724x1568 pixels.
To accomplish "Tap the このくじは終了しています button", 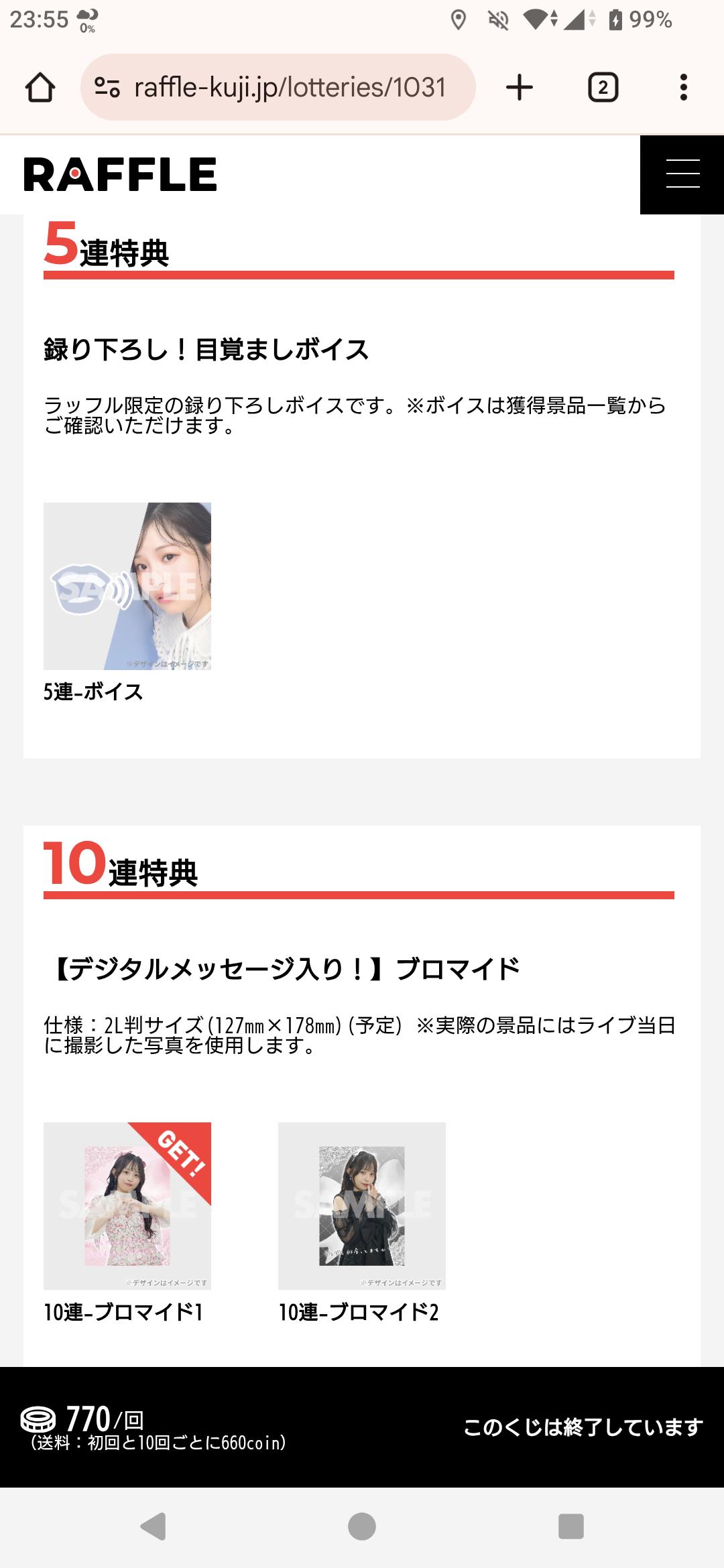I will pos(583,1427).
